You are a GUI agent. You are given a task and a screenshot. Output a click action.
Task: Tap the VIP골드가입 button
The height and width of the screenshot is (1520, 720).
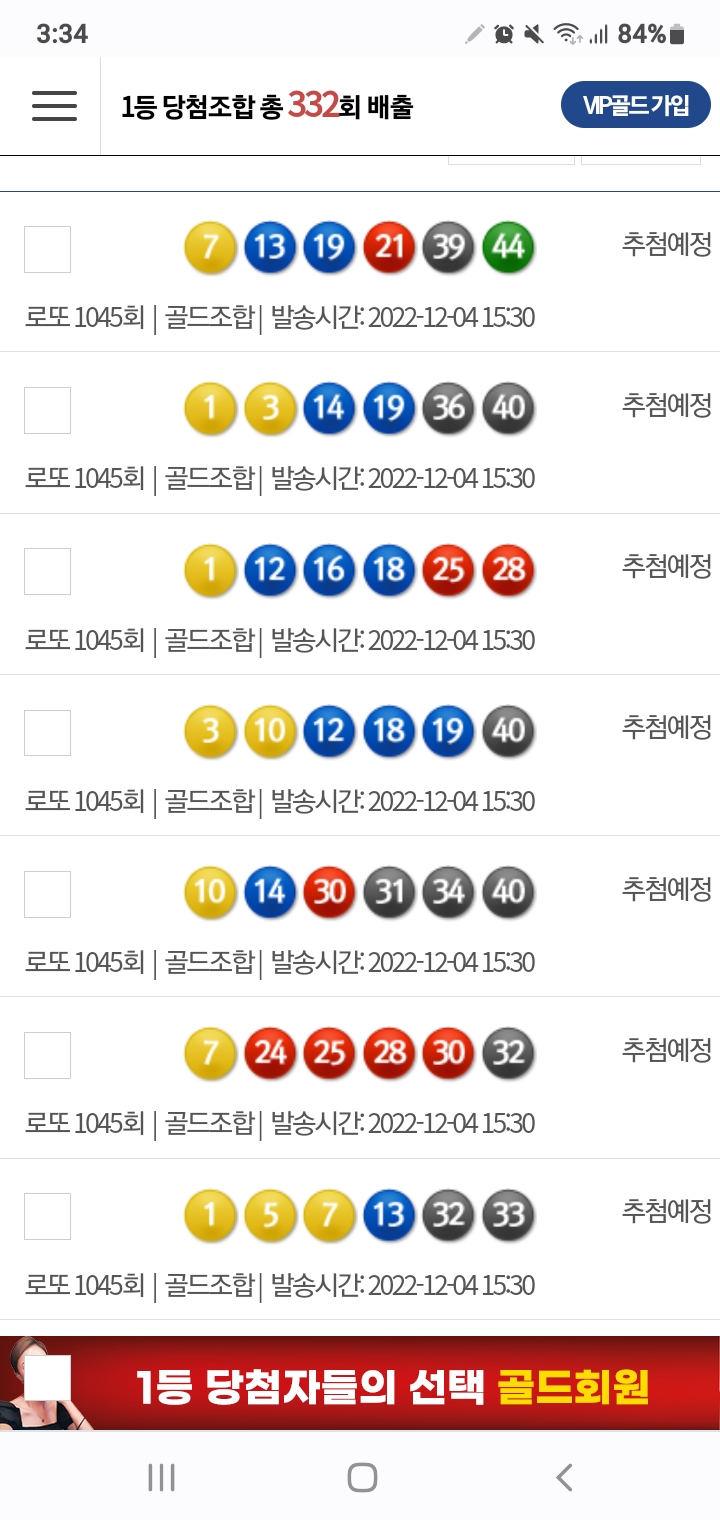tap(636, 106)
